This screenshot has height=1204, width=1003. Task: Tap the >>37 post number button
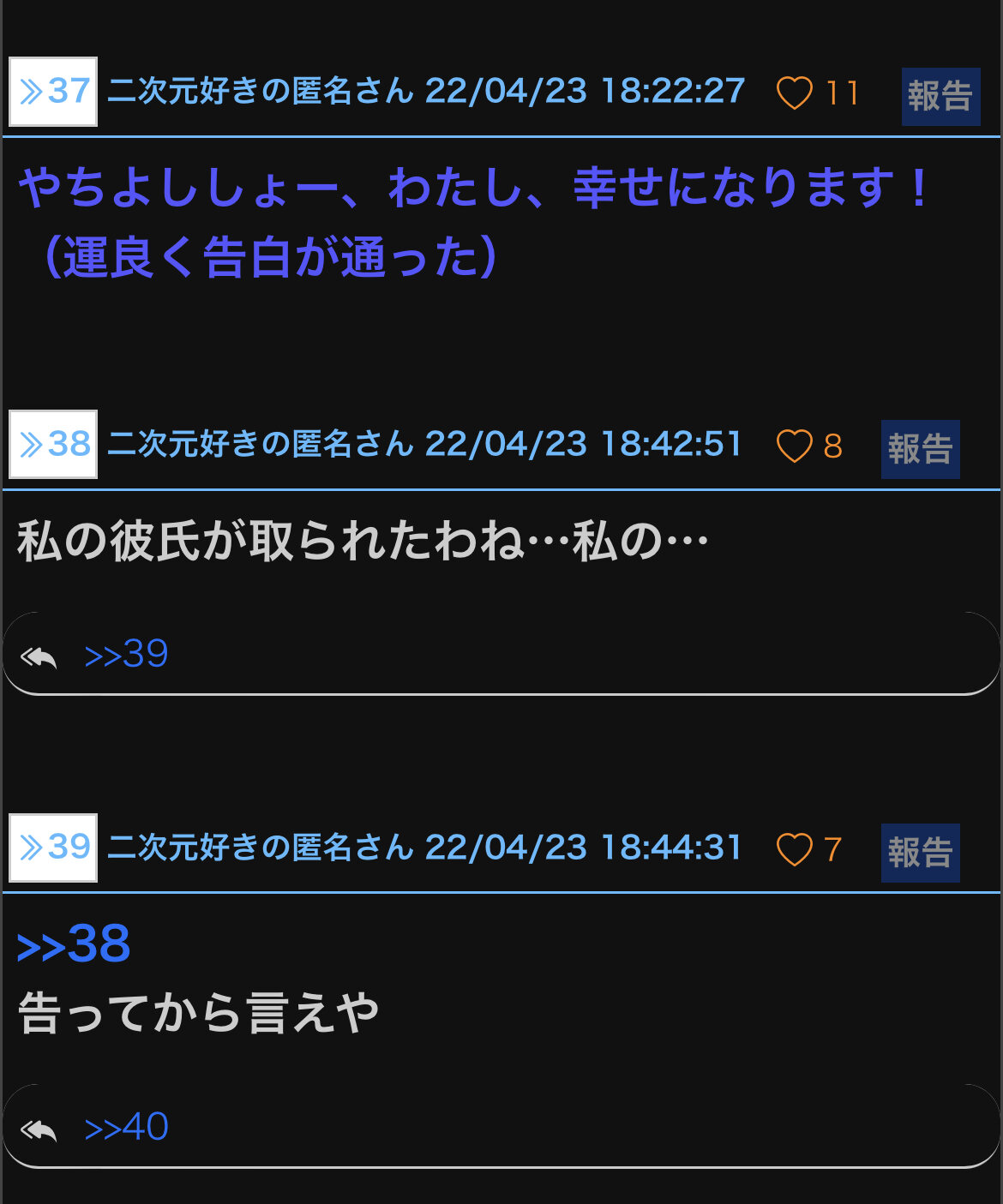pyautogui.click(x=53, y=92)
